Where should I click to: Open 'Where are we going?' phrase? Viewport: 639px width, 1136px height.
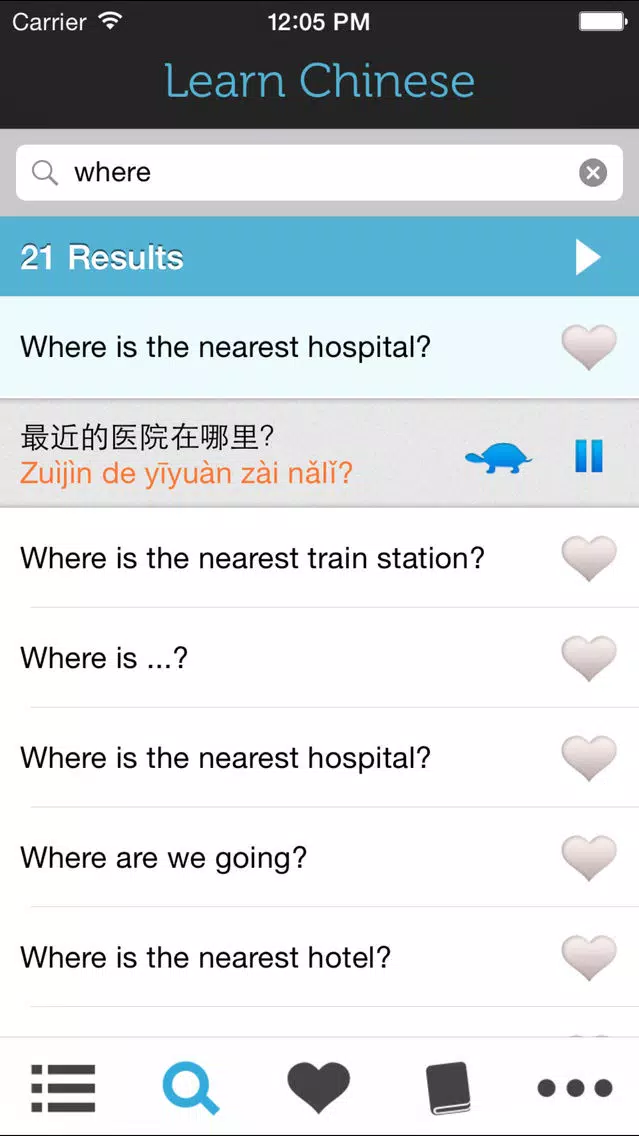click(x=320, y=858)
